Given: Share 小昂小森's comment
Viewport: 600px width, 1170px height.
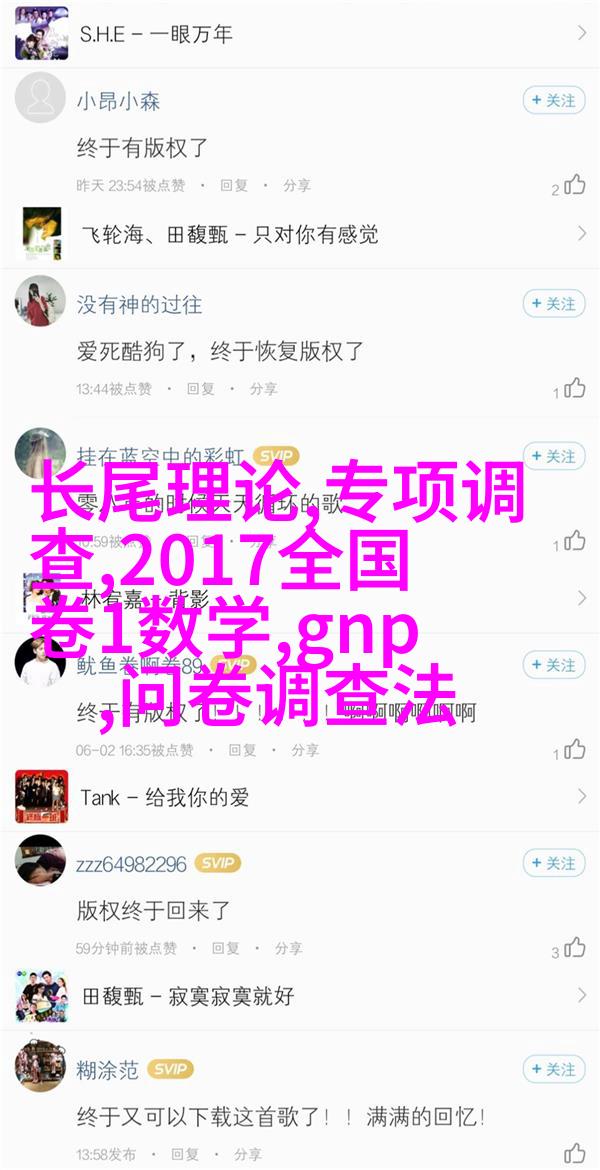Looking at the screenshot, I should coord(296,185).
